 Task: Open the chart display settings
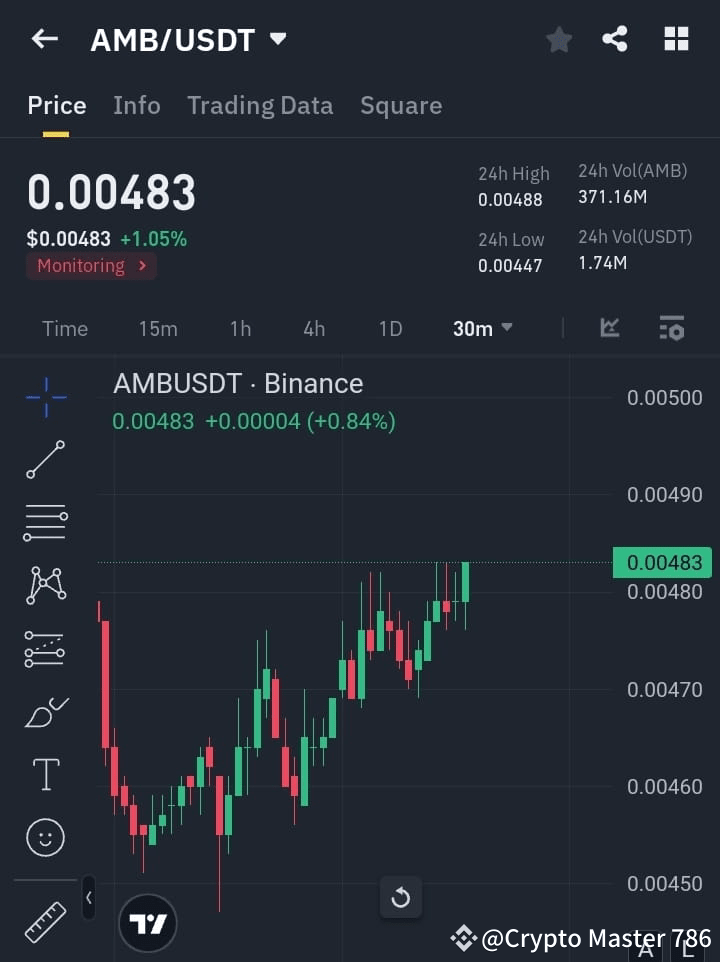pos(670,328)
